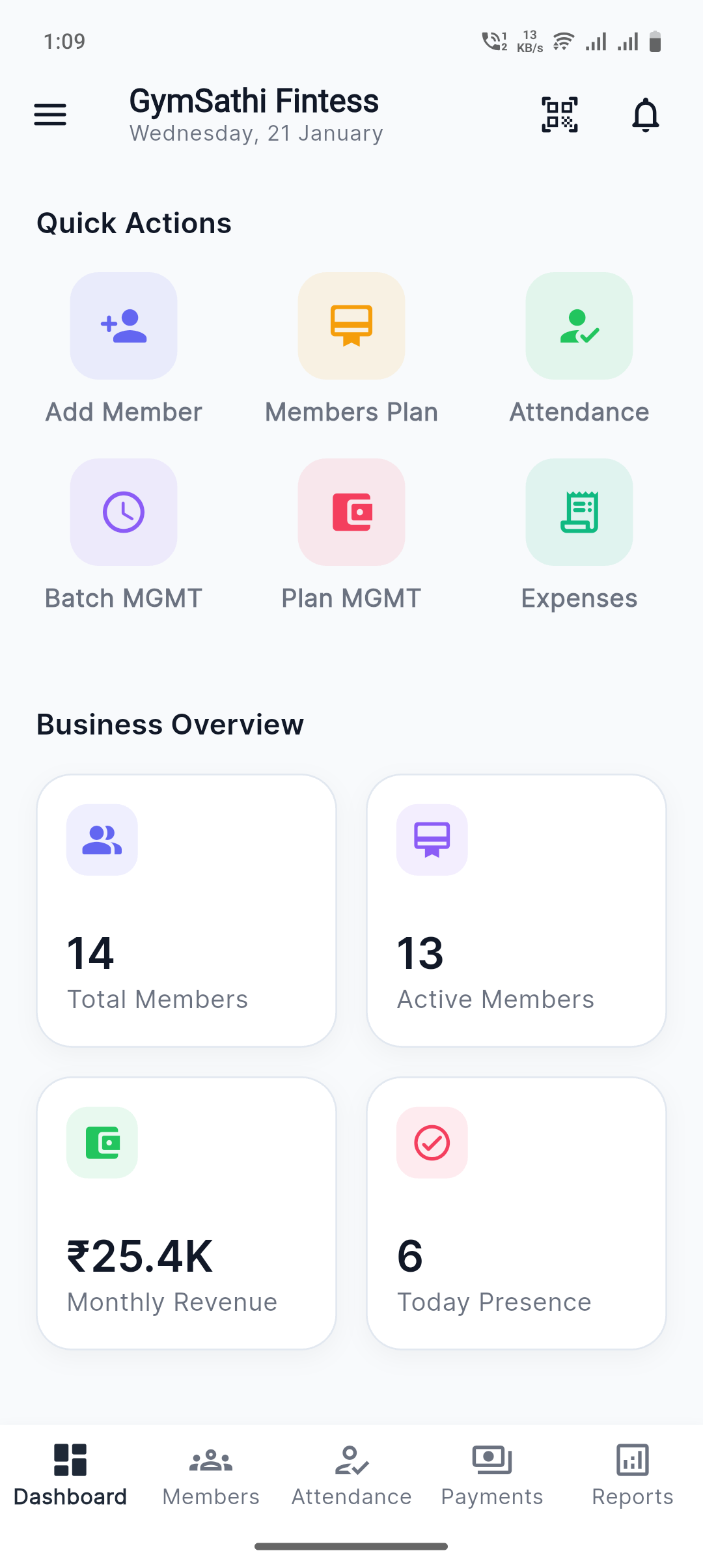Screen dimensions: 703x1568
Task: Open the Expenses section
Action: click(x=579, y=512)
